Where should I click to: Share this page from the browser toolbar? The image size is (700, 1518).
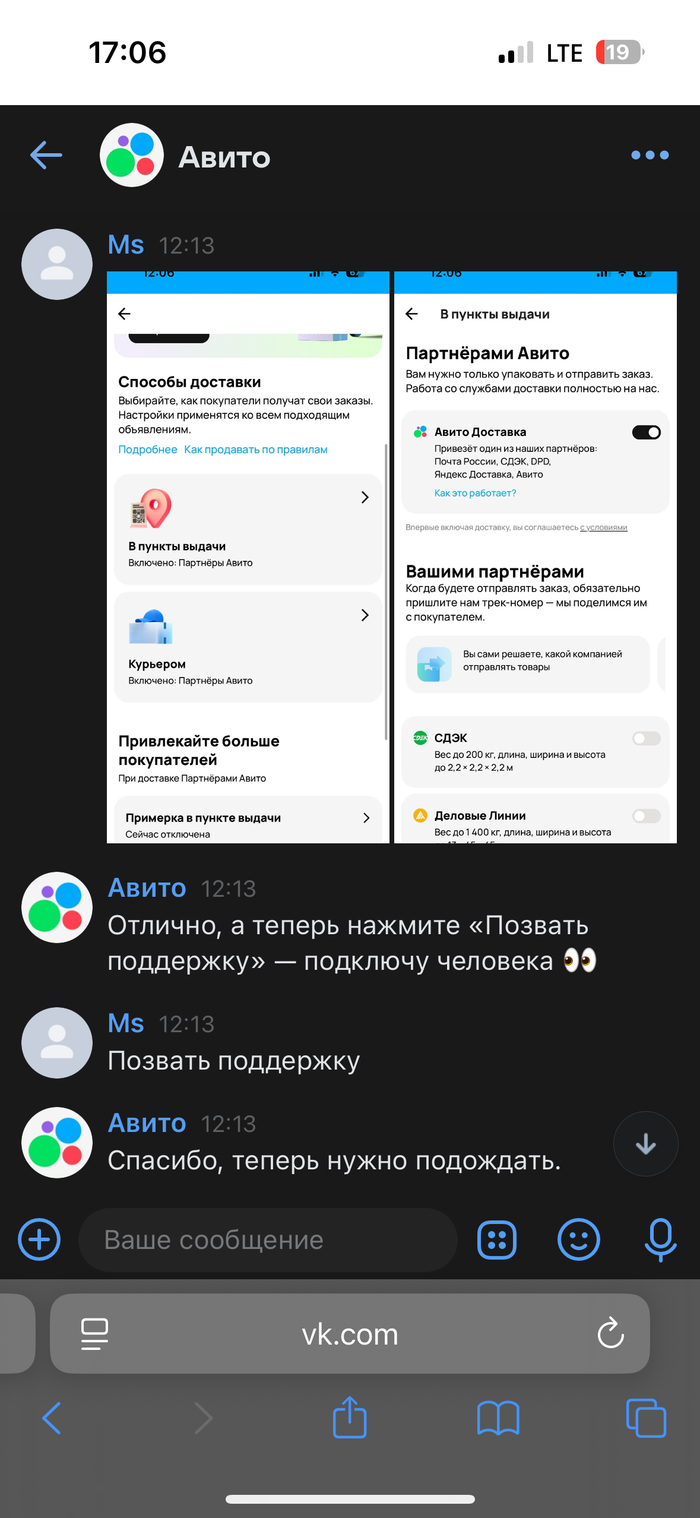click(x=349, y=1418)
